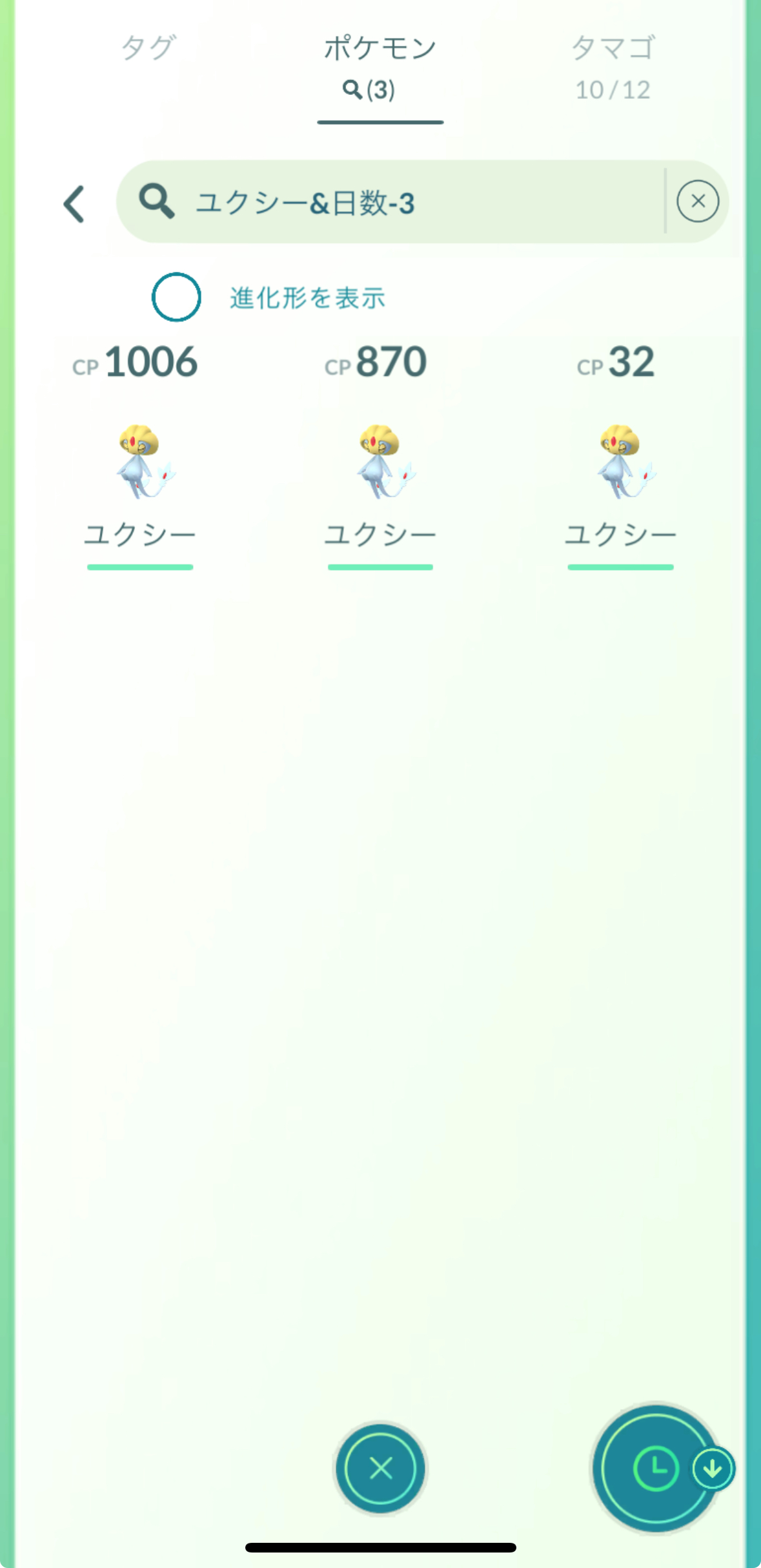The height and width of the screenshot is (1568, 761).
Task: Switch to the タグ tab
Action: (148, 48)
